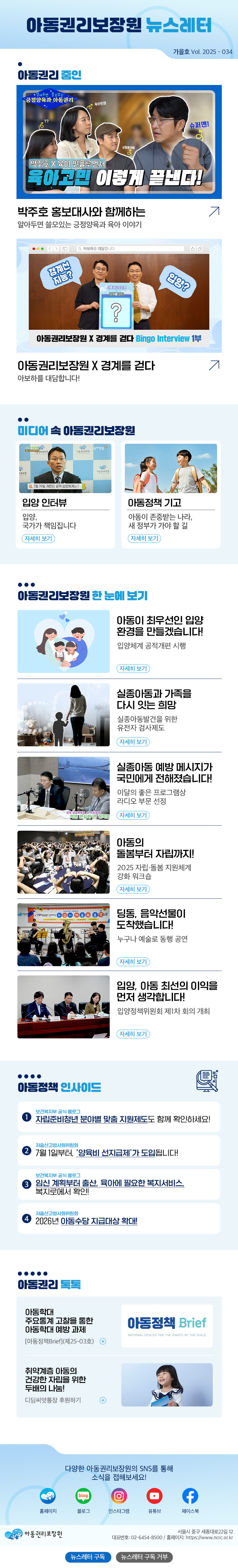Tap 자세히 보기 under 아동정책 기고
Viewport: 238px width, 1568px height.
coord(144,538)
